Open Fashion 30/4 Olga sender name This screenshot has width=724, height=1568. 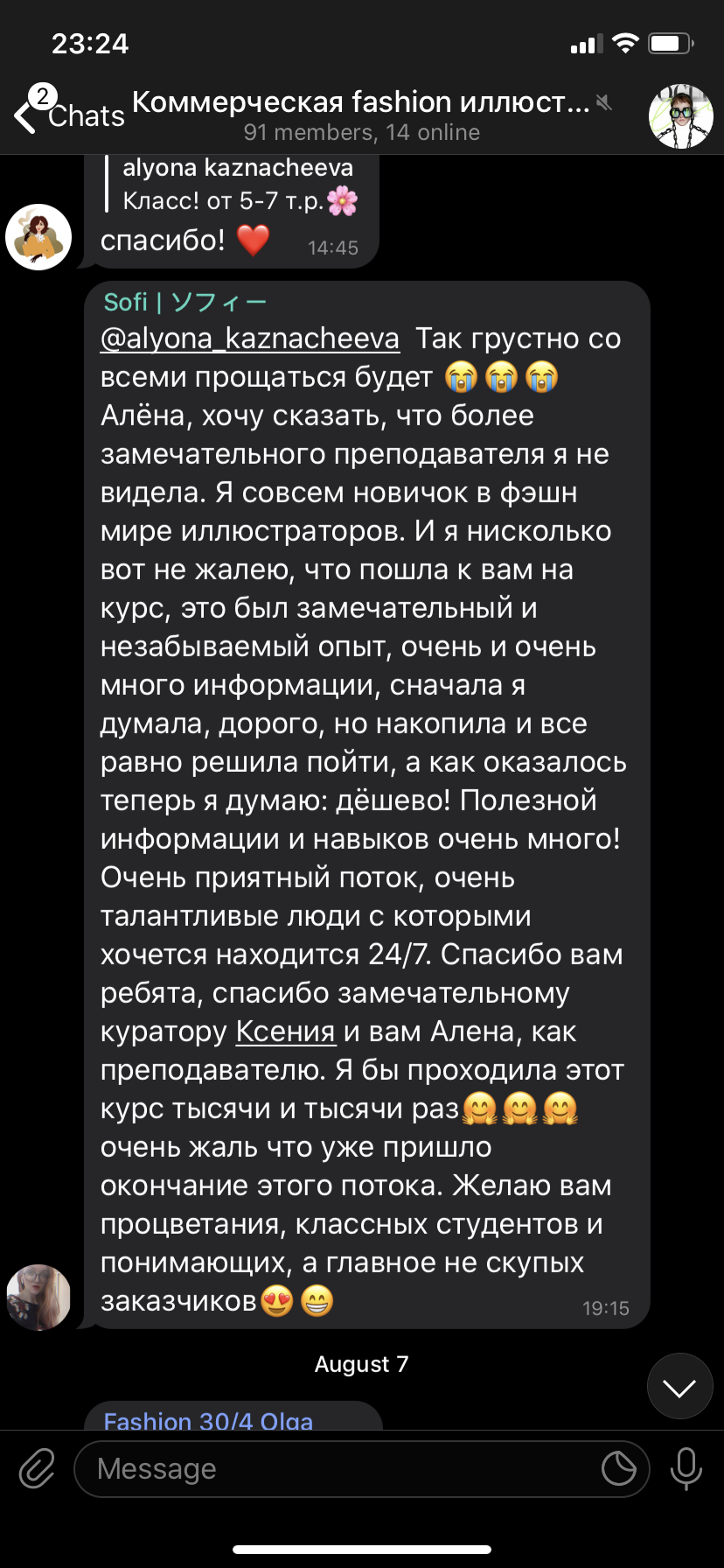(208, 1420)
